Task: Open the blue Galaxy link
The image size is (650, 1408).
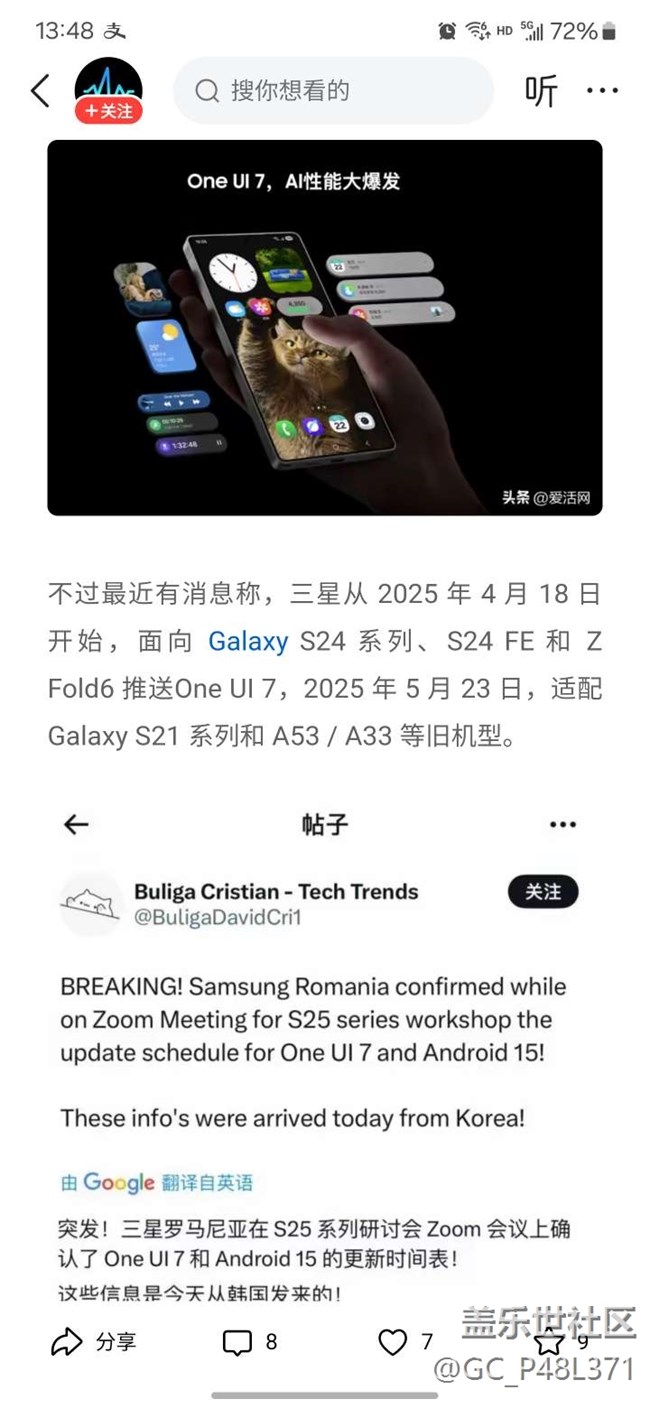Action: point(248,641)
